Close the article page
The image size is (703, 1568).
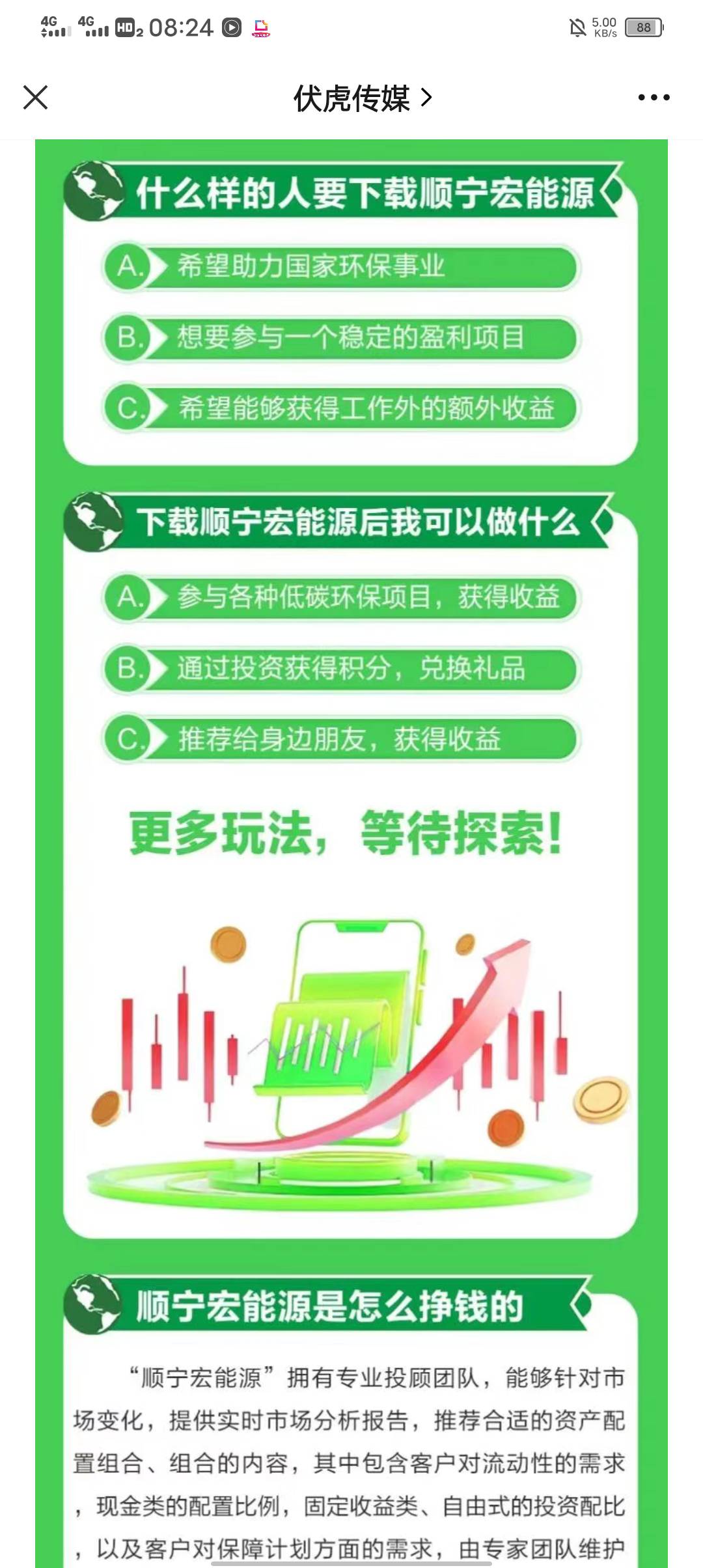click(x=35, y=98)
